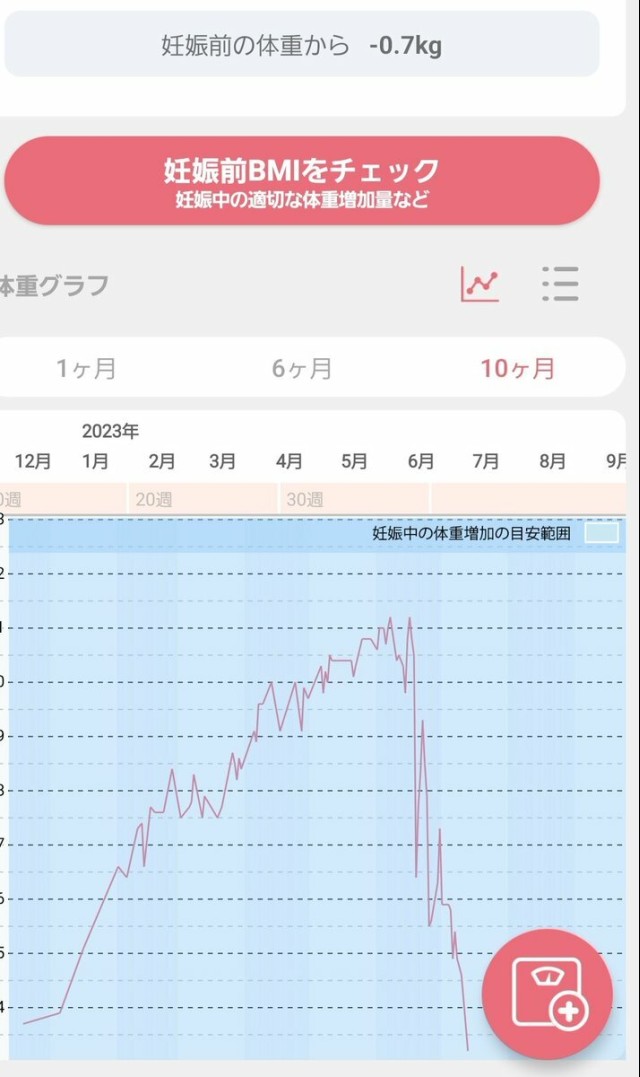Image resolution: width=640 pixels, height=1077 pixels.
Task: Select the 1ヶ月 graph range
Action: (86, 368)
